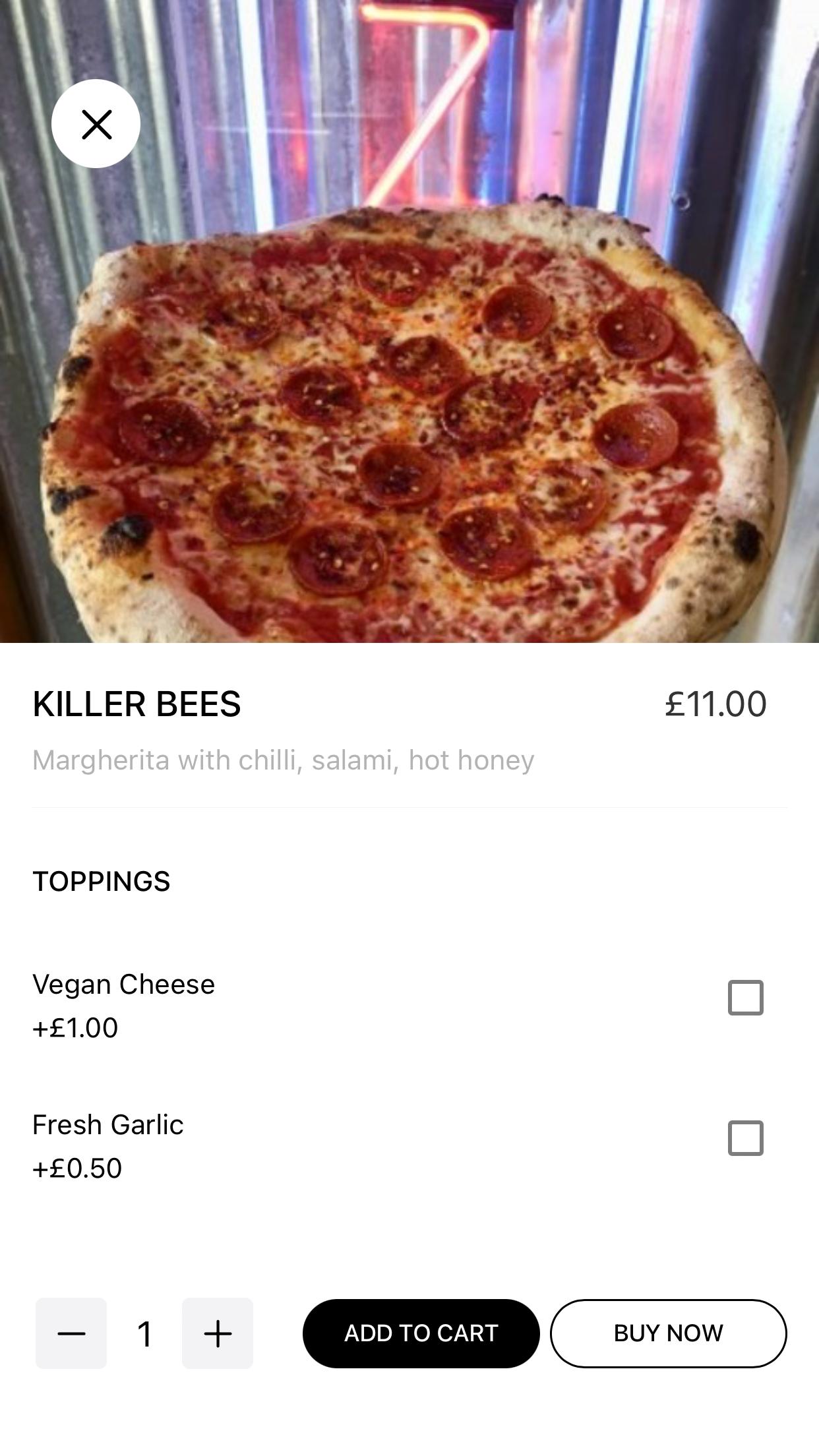Viewport: 819px width, 1456px height.
Task: Tap Add to Cart
Action: (421, 1333)
